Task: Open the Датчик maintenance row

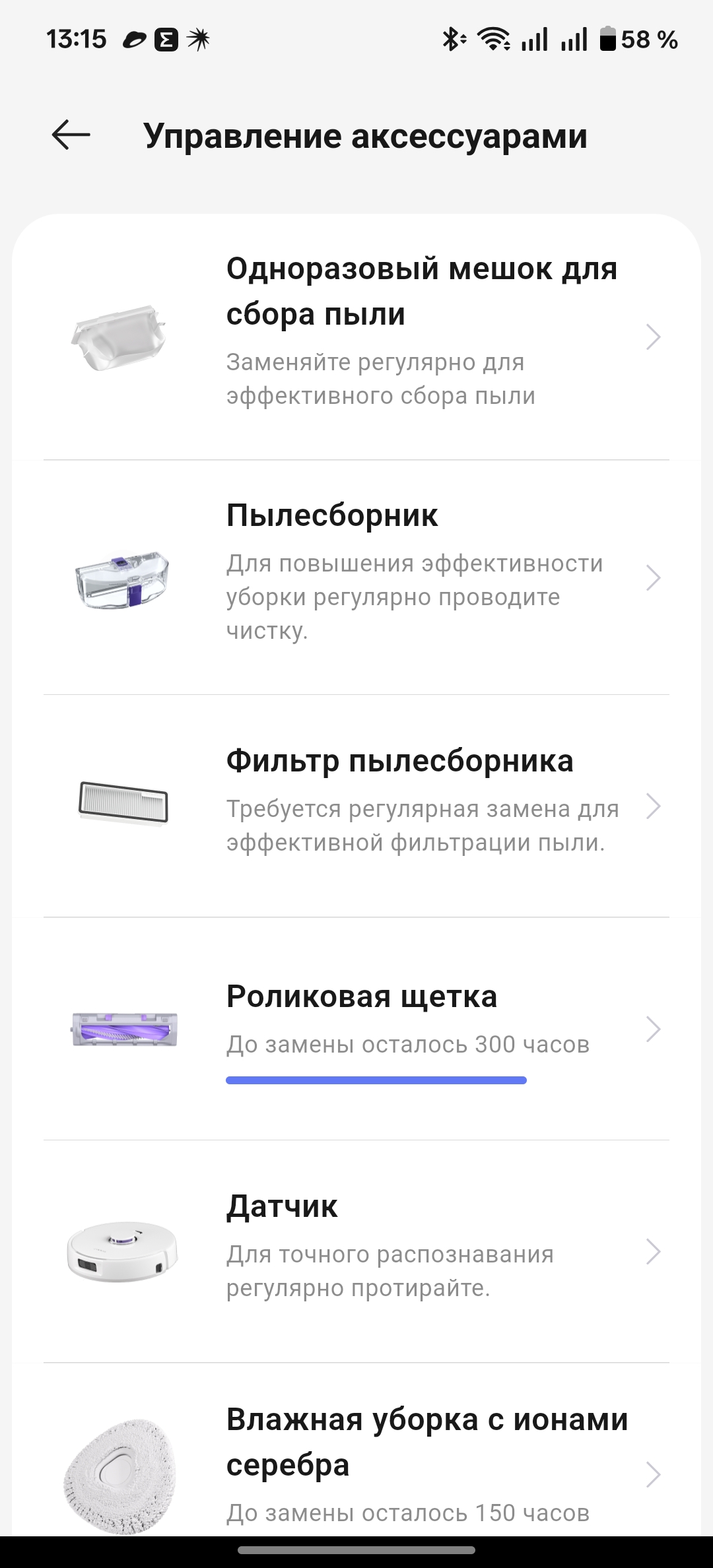Action: coord(356,1251)
